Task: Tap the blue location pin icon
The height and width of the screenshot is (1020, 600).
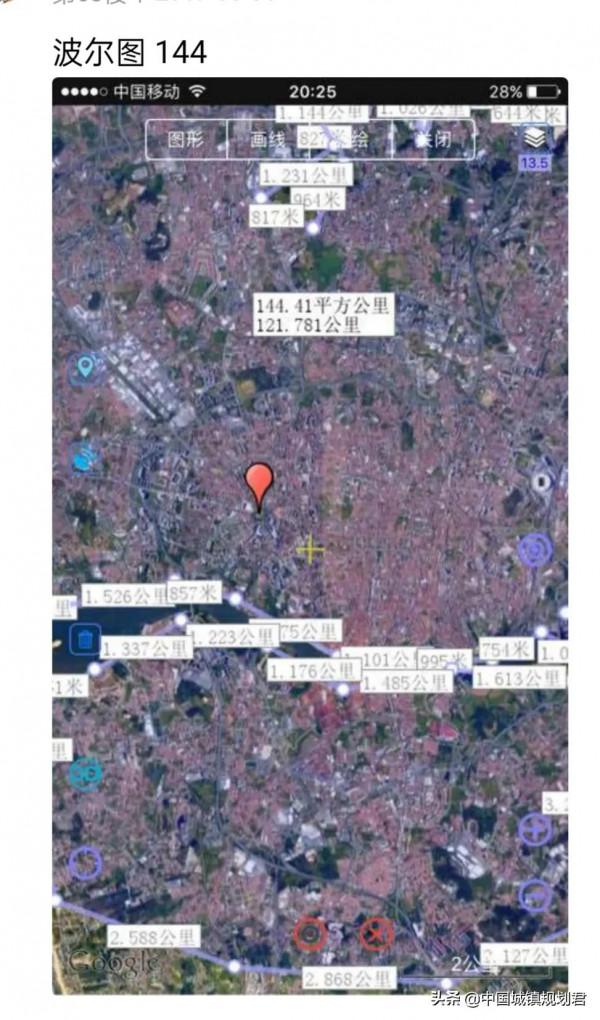Action: click(x=85, y=368)
